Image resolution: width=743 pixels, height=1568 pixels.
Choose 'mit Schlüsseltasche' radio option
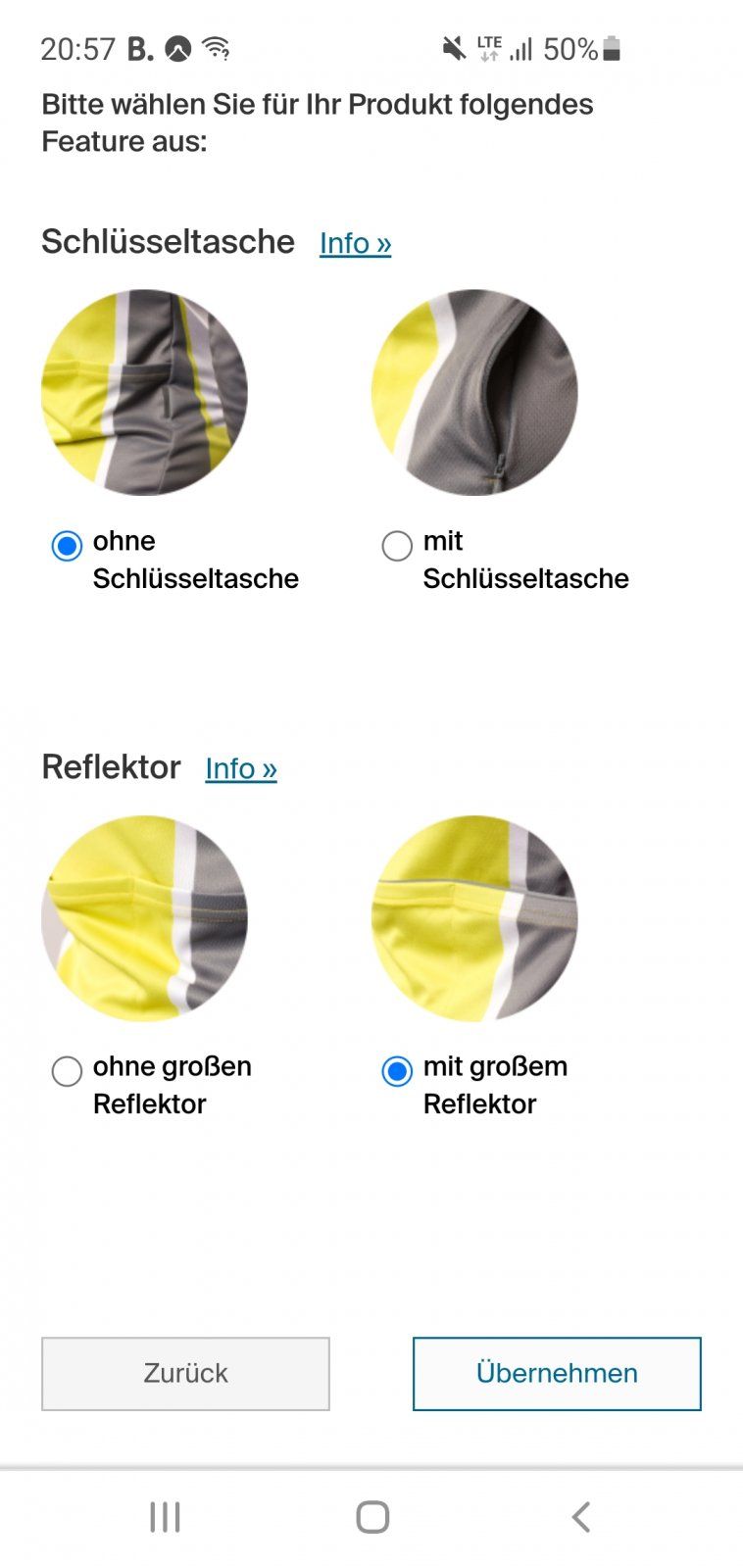pyautogui.click(x=397, y=546)
